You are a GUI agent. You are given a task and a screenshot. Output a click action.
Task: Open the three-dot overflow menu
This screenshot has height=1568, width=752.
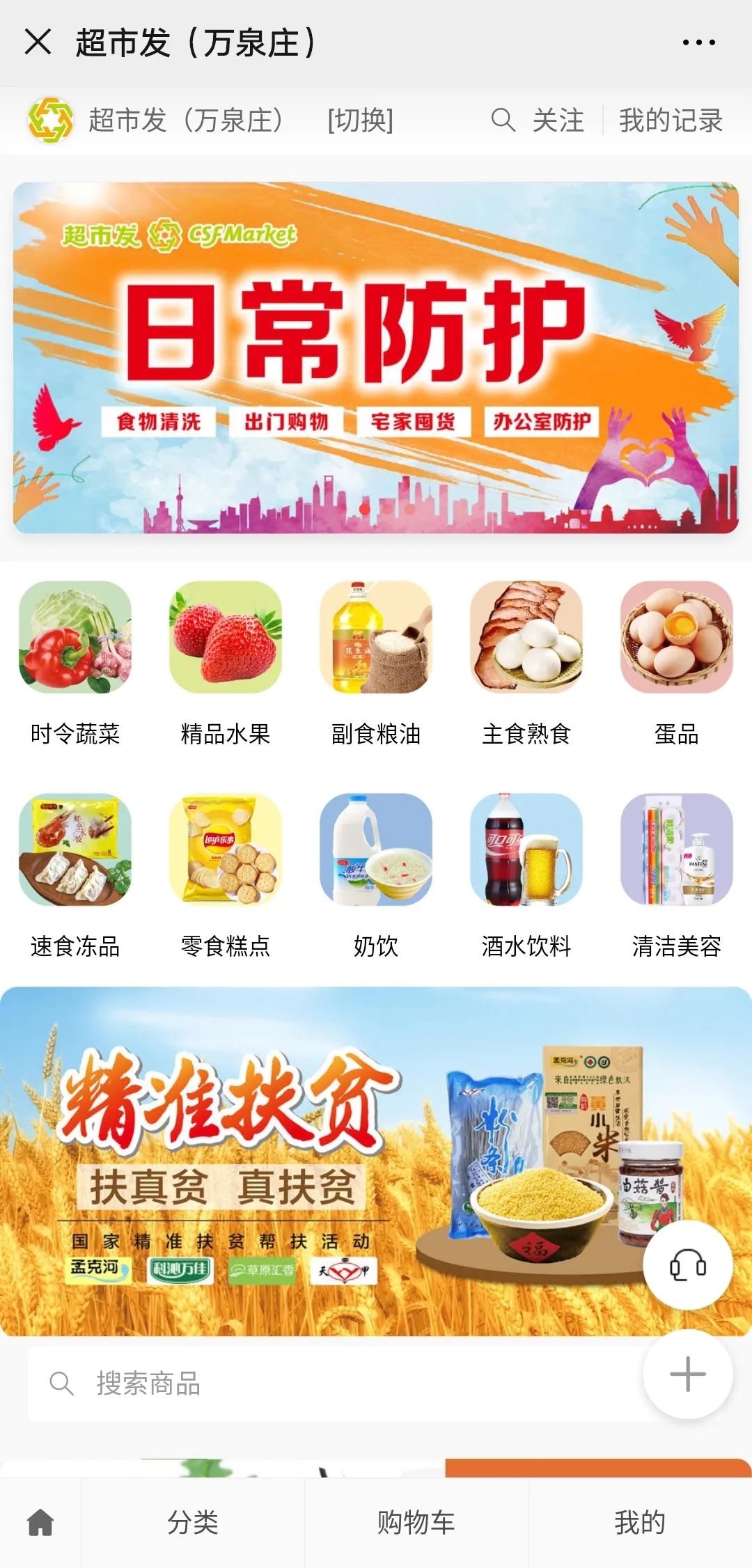[x=698, y=42]
